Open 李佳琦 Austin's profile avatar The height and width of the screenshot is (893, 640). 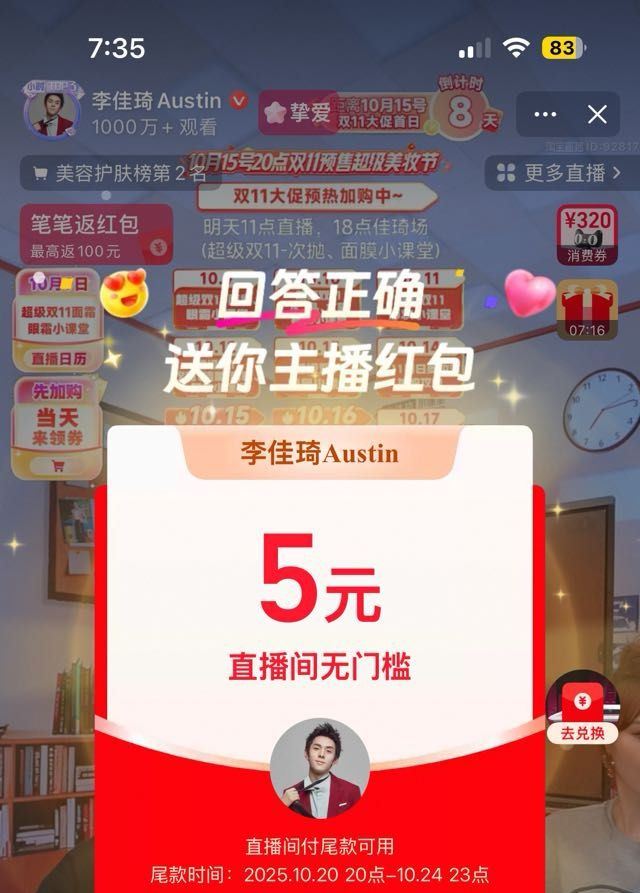[51, 112]
